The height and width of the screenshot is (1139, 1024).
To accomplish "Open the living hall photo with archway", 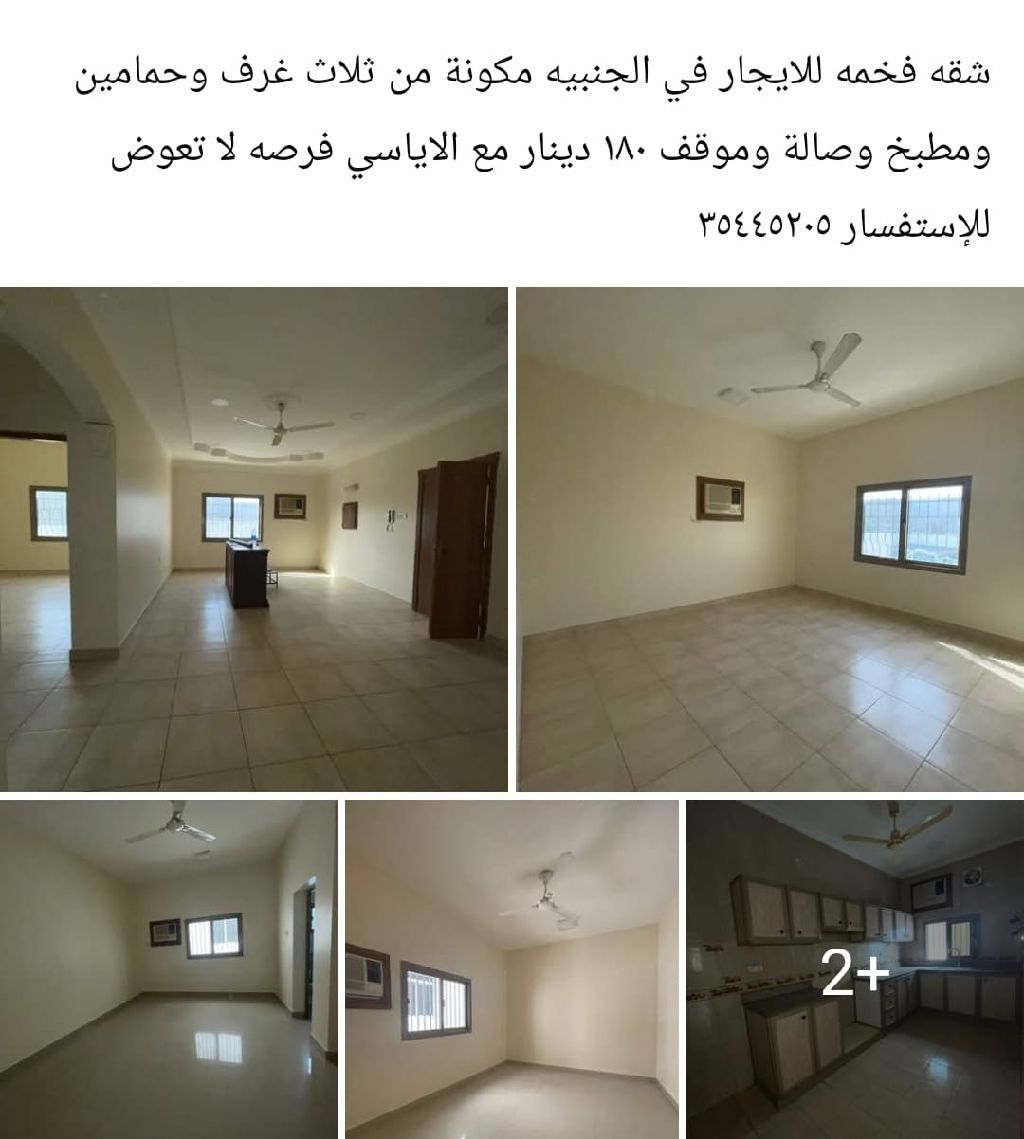I will point(253,538).
